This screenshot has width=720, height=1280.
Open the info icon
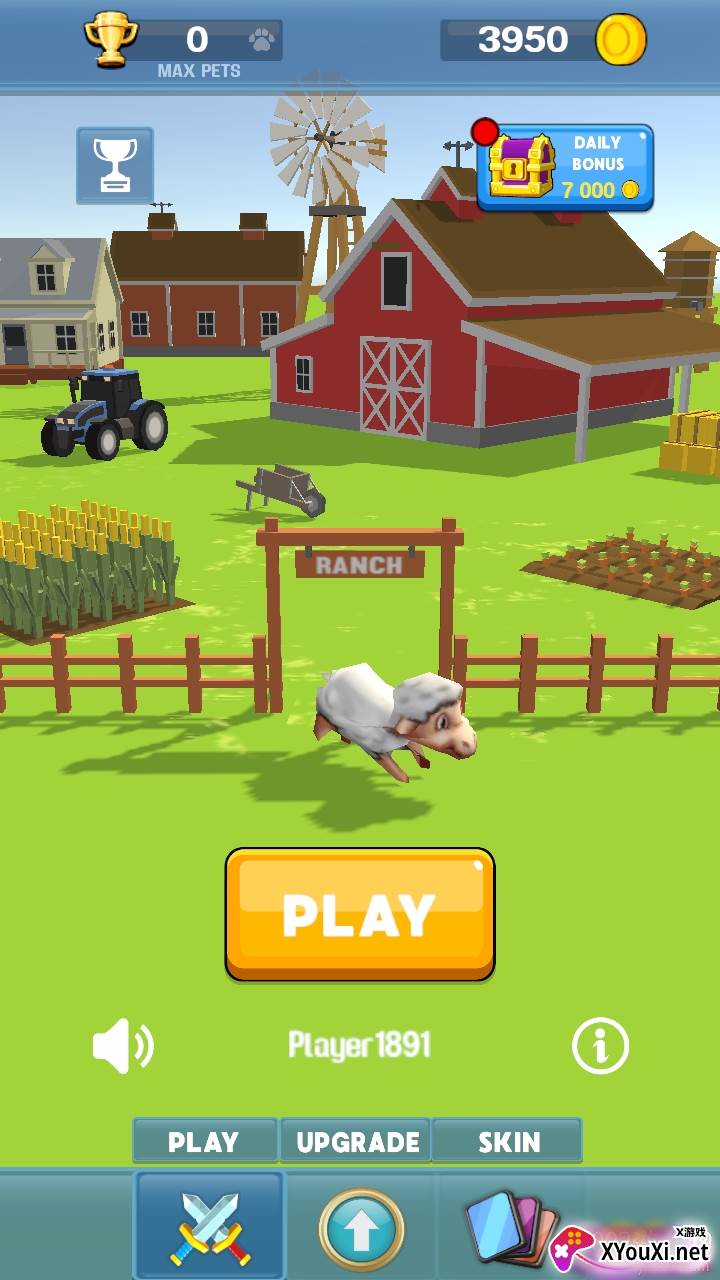[x=600, y=1047]
